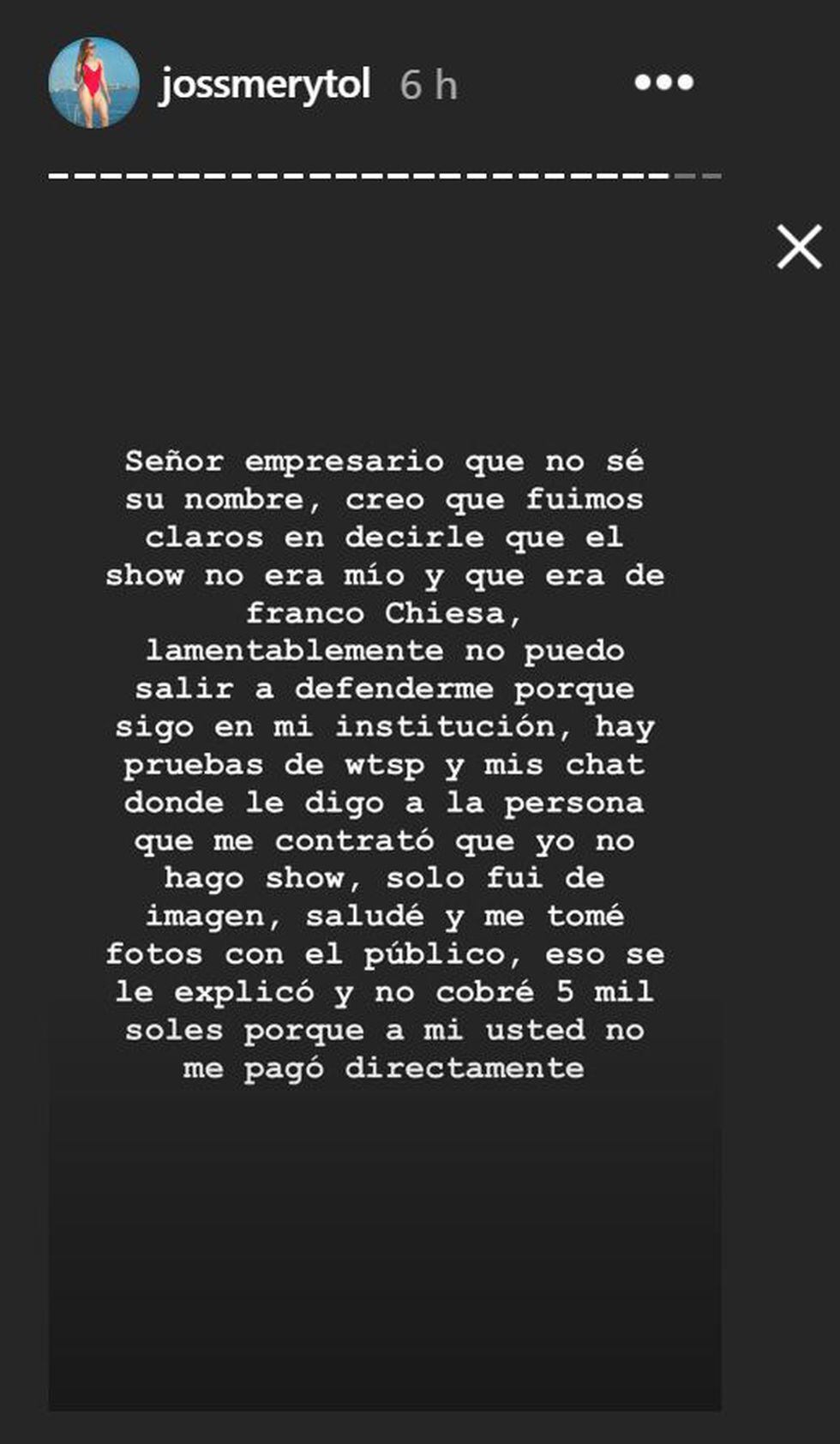Open jossmerytol's profile picture
Viewport: 840px width, 1444px height.
pyautogui.click(x=93, y=83)
